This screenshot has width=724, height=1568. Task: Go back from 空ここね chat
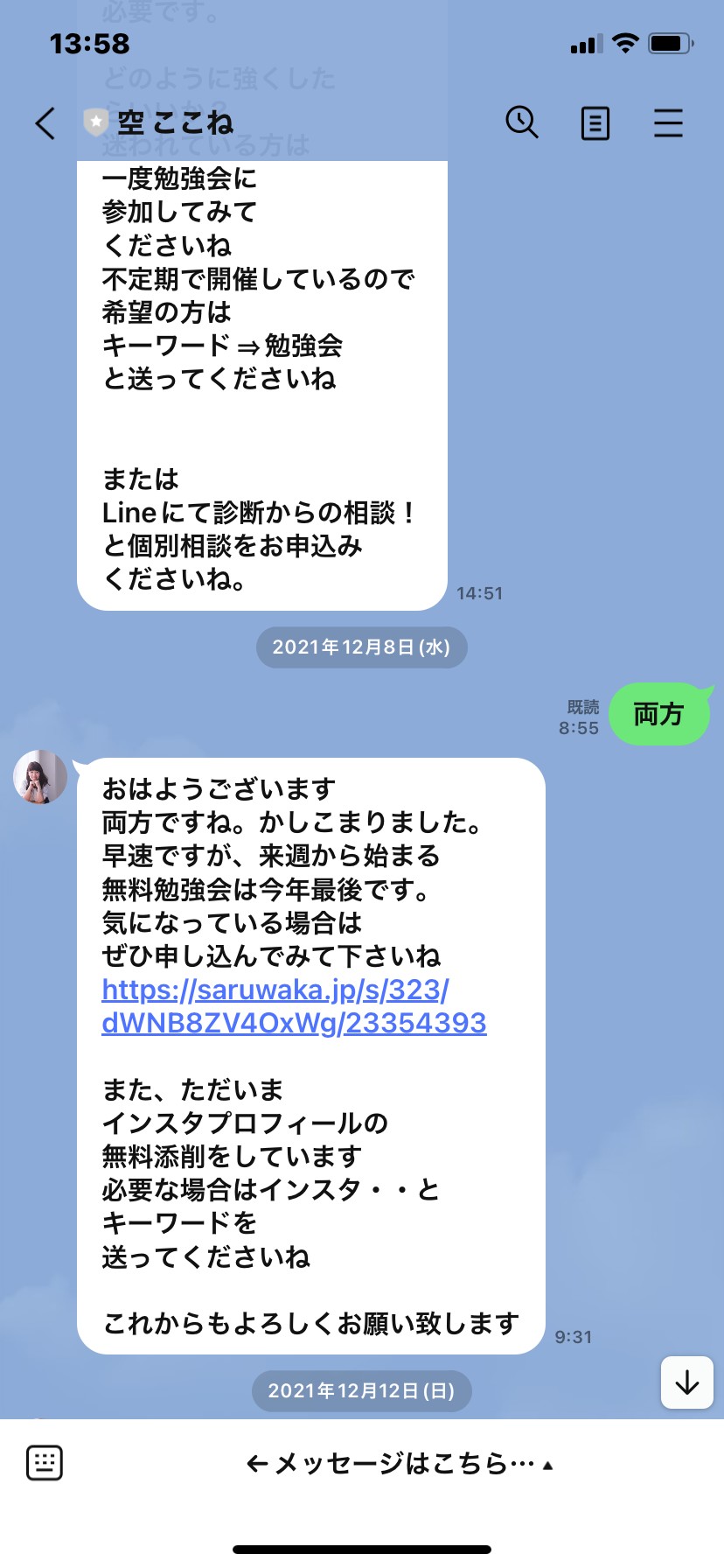(x=45, y=123)
